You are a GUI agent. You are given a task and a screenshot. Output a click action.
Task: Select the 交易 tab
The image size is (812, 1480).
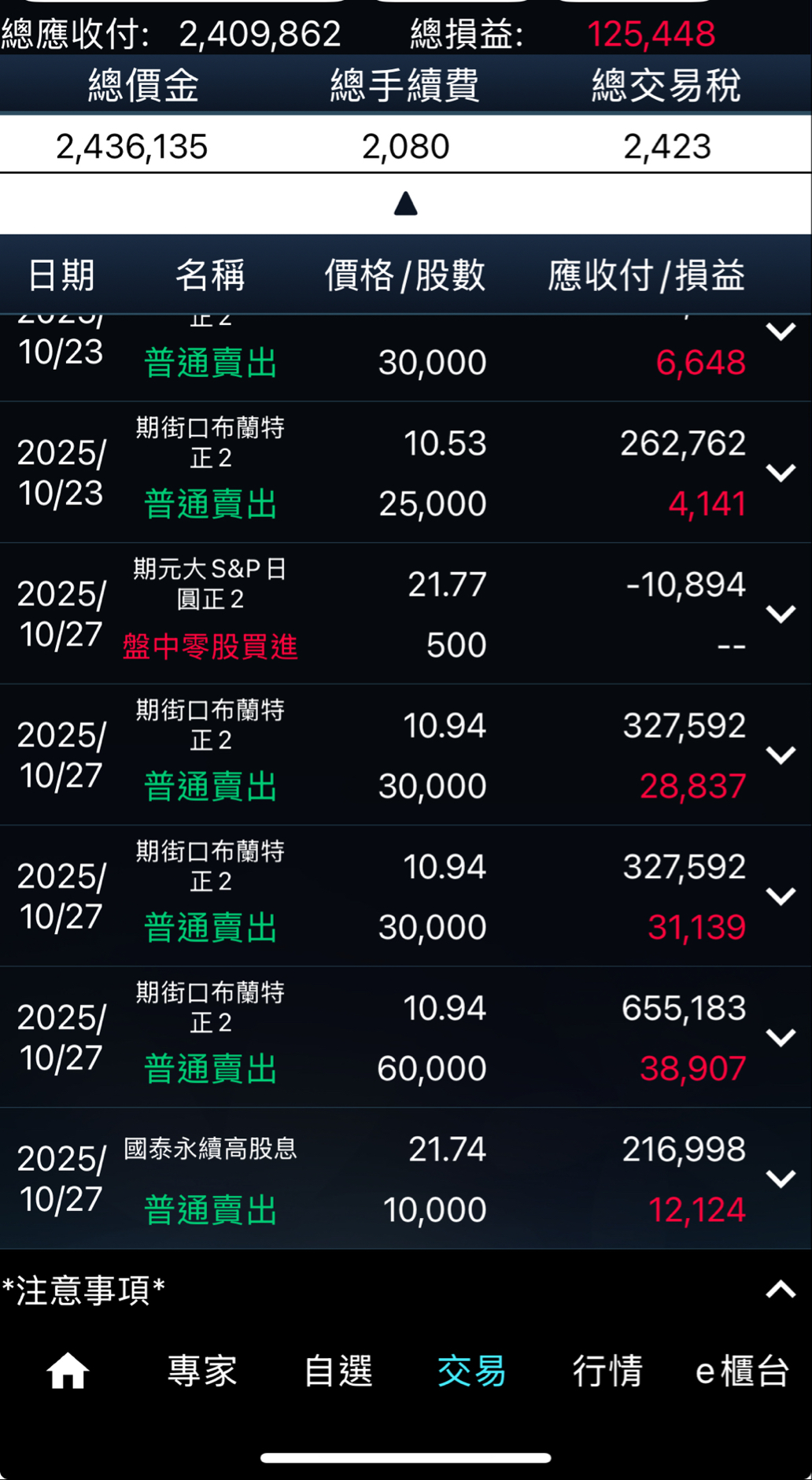472,1371
